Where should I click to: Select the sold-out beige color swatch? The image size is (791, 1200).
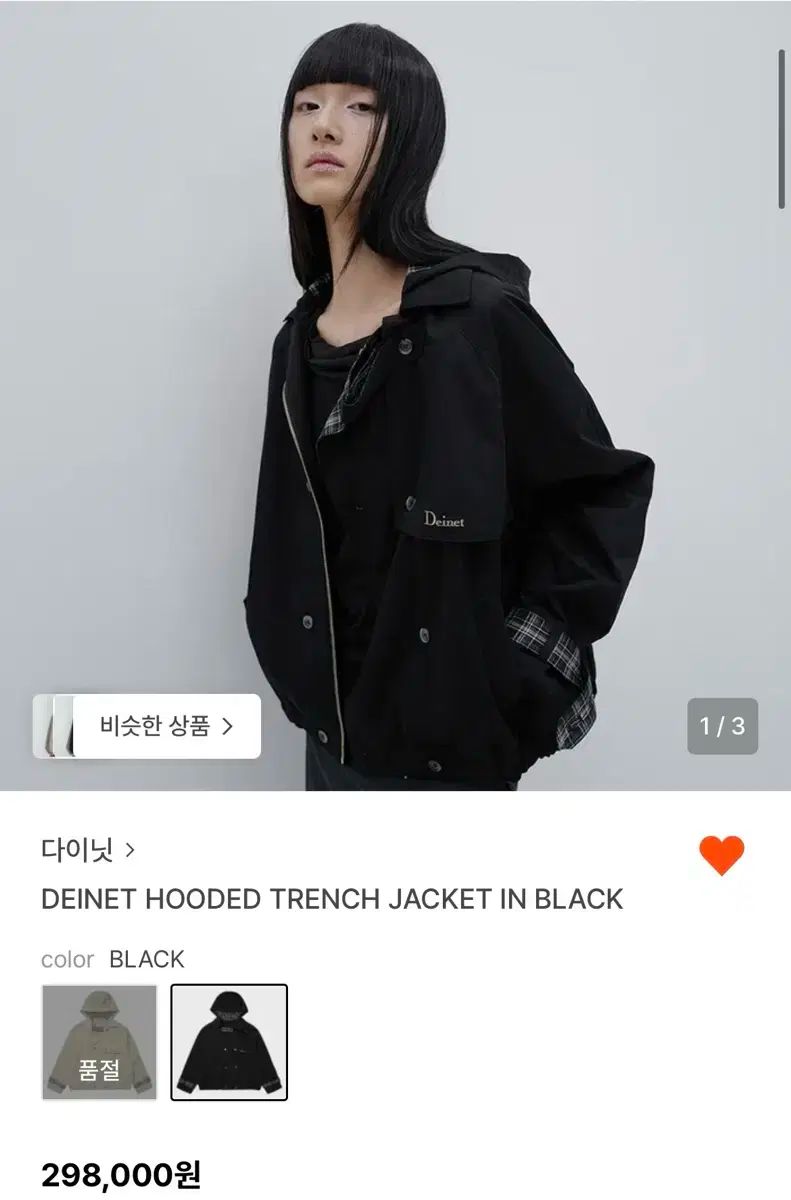[x=99, y=1042]
